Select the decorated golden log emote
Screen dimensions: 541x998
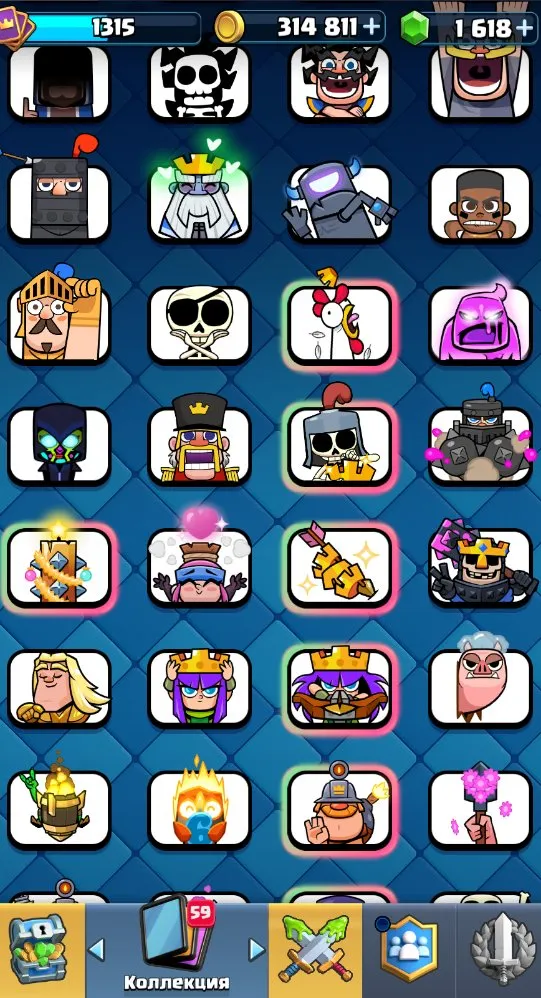click(x=59, y=566)
